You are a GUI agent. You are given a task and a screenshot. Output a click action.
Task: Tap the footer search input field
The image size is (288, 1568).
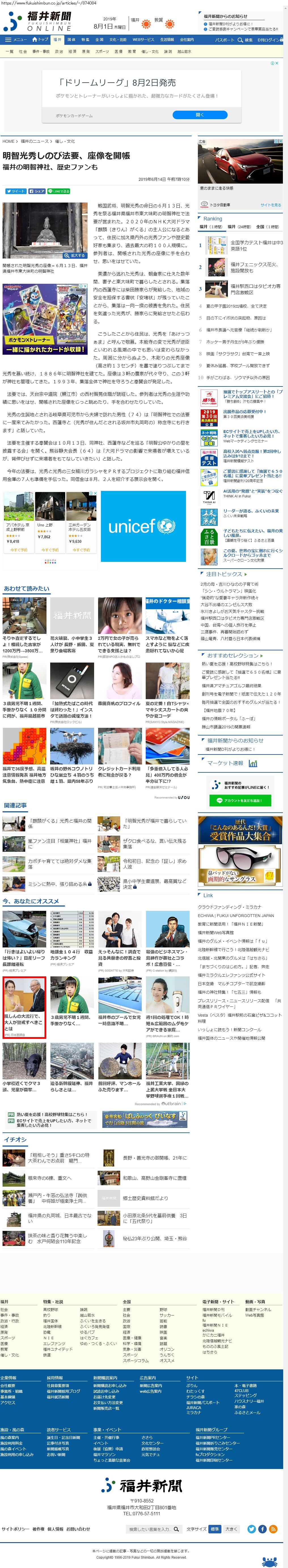pyautogui.click(x=149, y=1529)
